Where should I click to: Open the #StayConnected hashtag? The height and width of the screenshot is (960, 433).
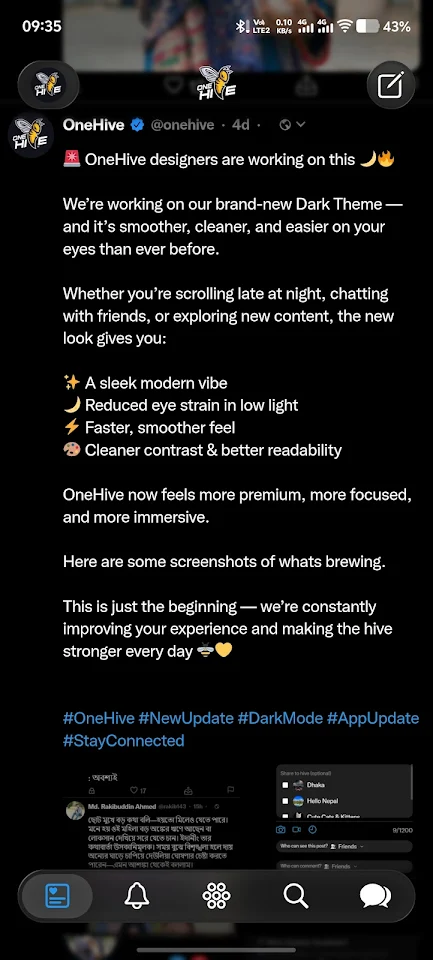[123, 740]
